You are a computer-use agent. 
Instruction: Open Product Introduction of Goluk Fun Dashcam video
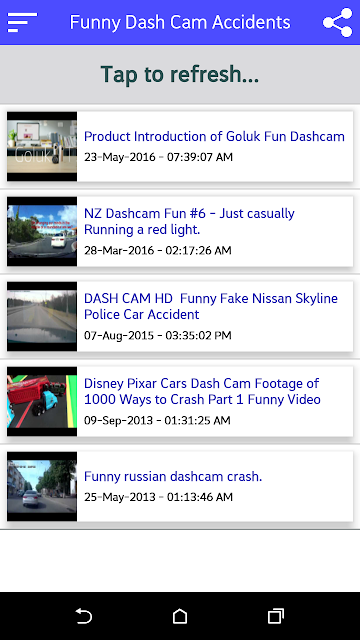180,147
